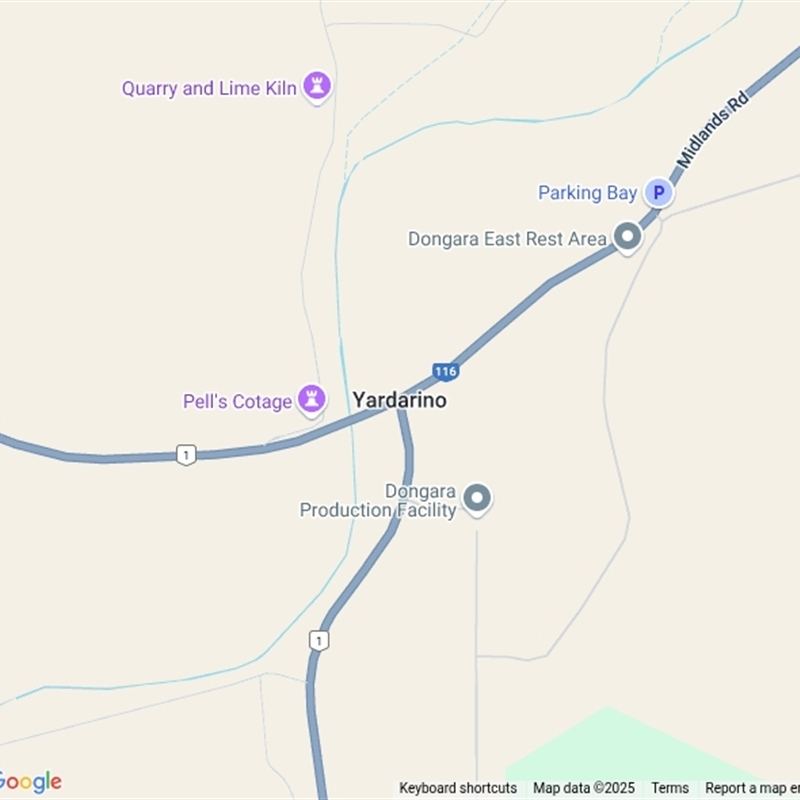Open the Terms link
This screenshot has width=800, height=800.
[x=670, y=788]
